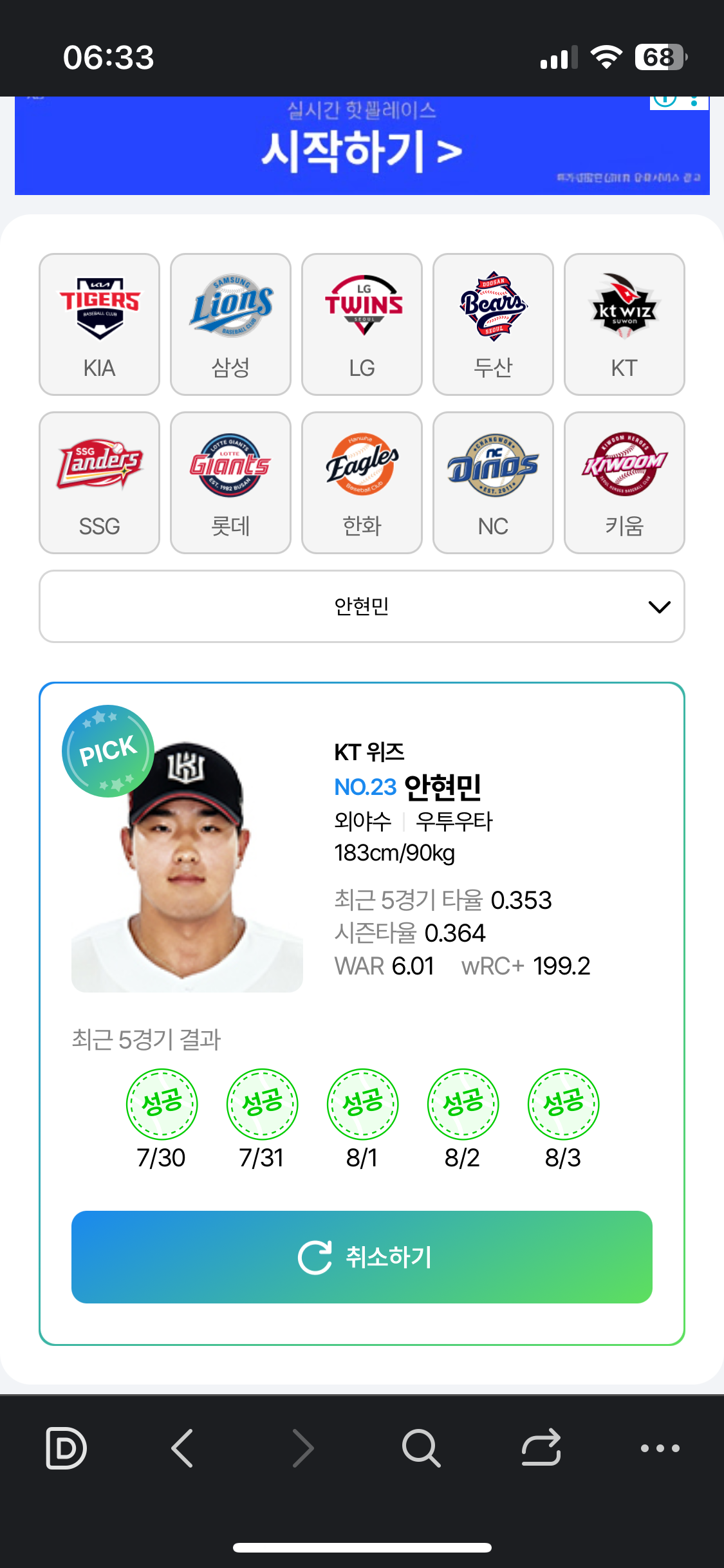
Task: Open the browser search icon
Action: [x=421, y=1448]
